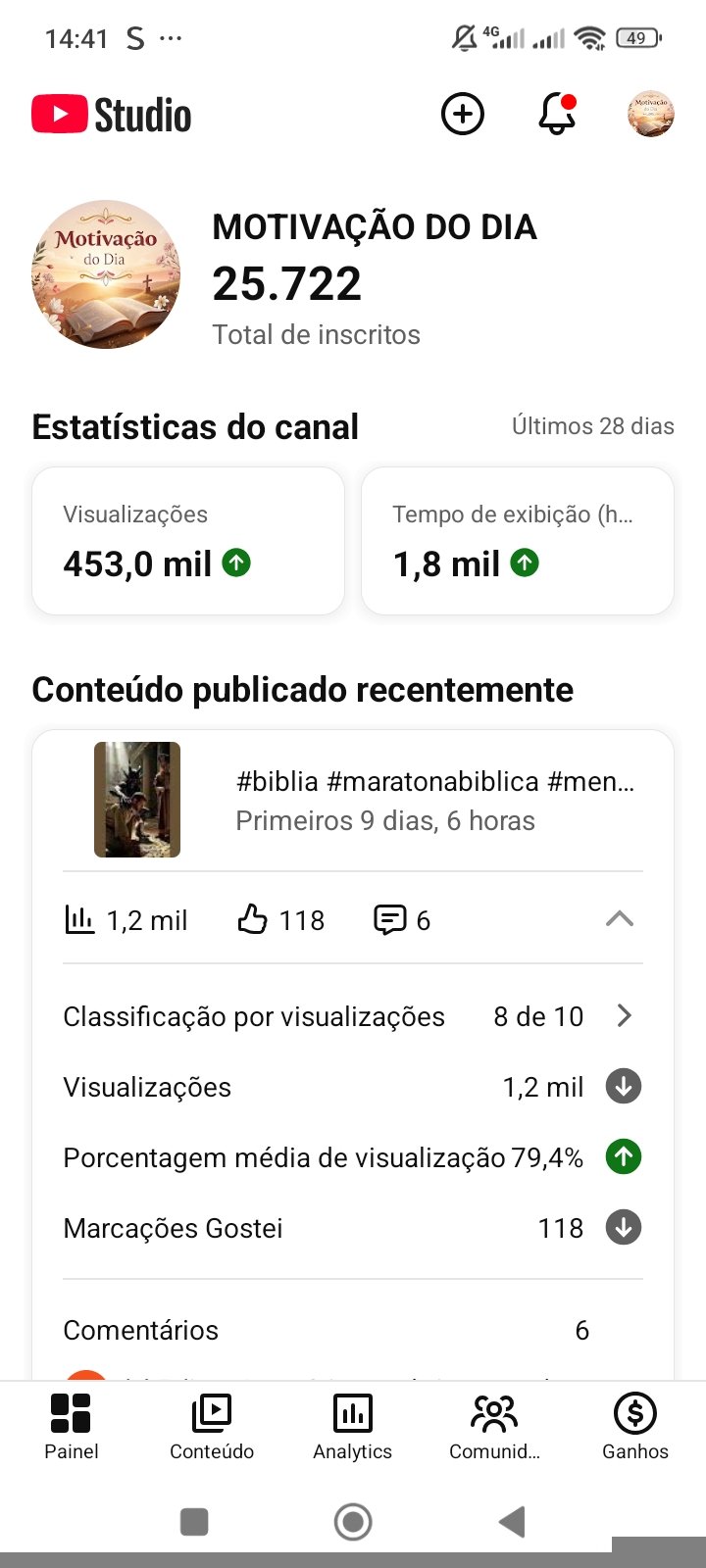The width and height of the screenshot is (706, 1568).
Task: Tap the gray arrow beside Marcações Gostei
Action: 622,1227
